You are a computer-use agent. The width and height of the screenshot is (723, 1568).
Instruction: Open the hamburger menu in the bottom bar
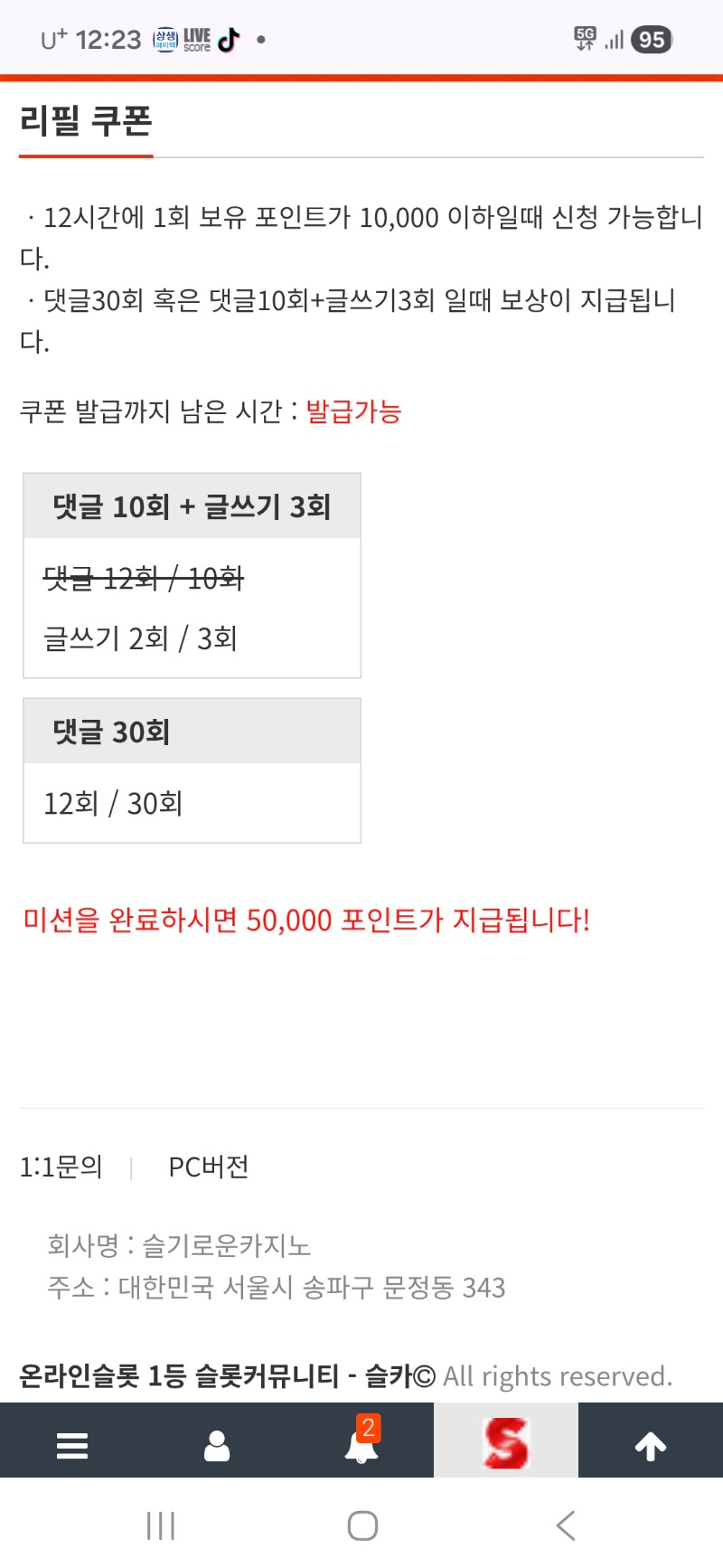point(72,1445)
